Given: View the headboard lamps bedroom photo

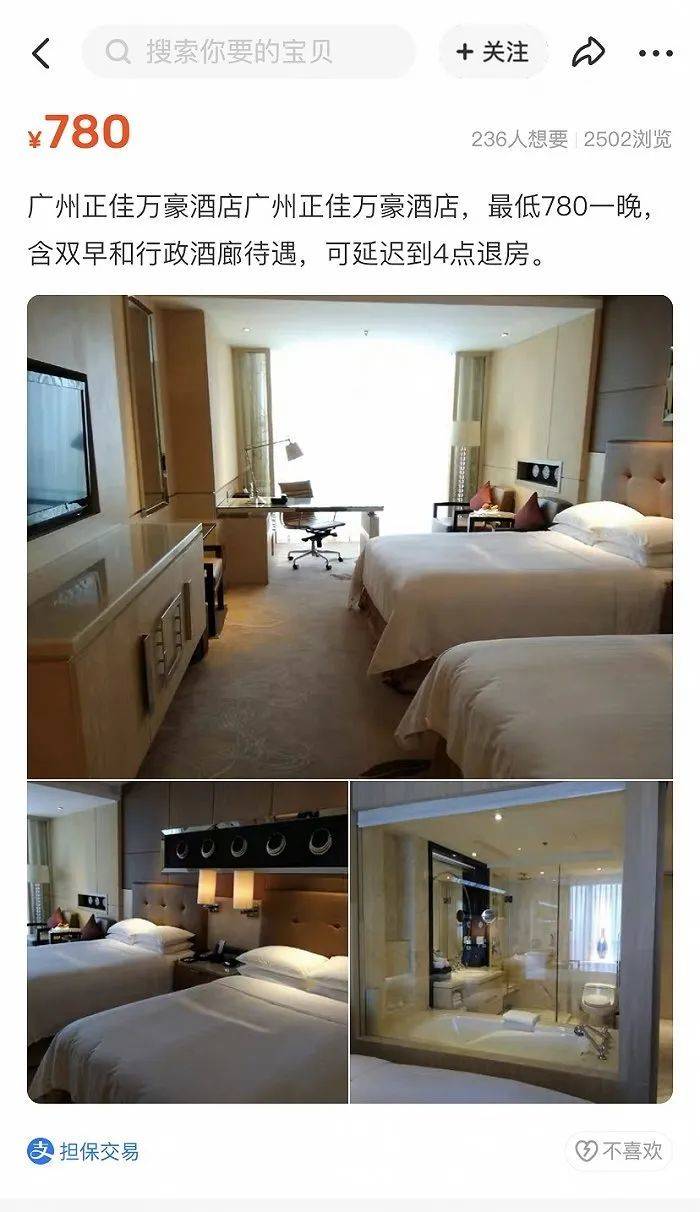Looking at the screenshot, I should pyautogui.click(x=187, y=942).
